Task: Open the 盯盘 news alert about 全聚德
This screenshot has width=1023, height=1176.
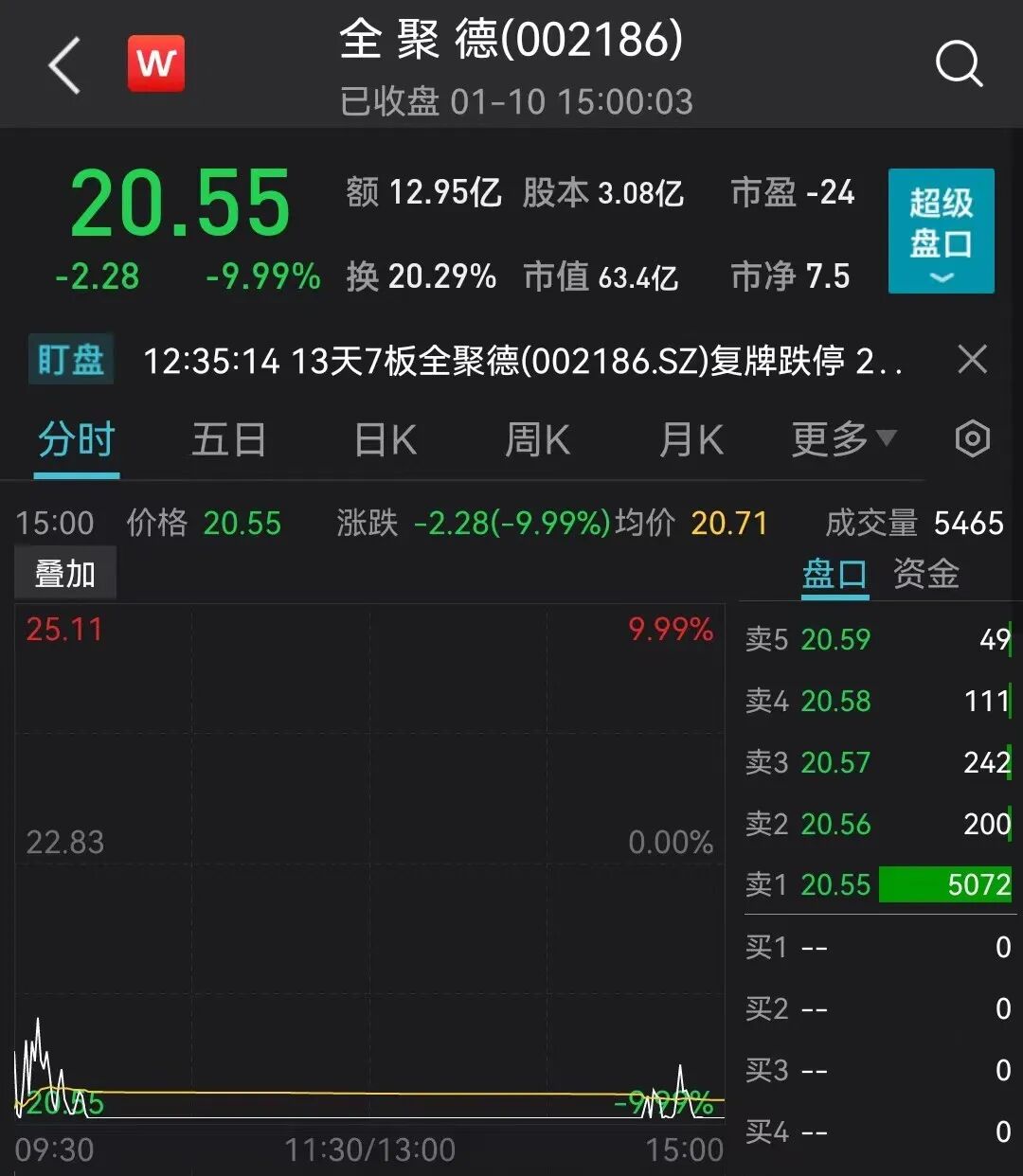Action: [x=521, y=361]
